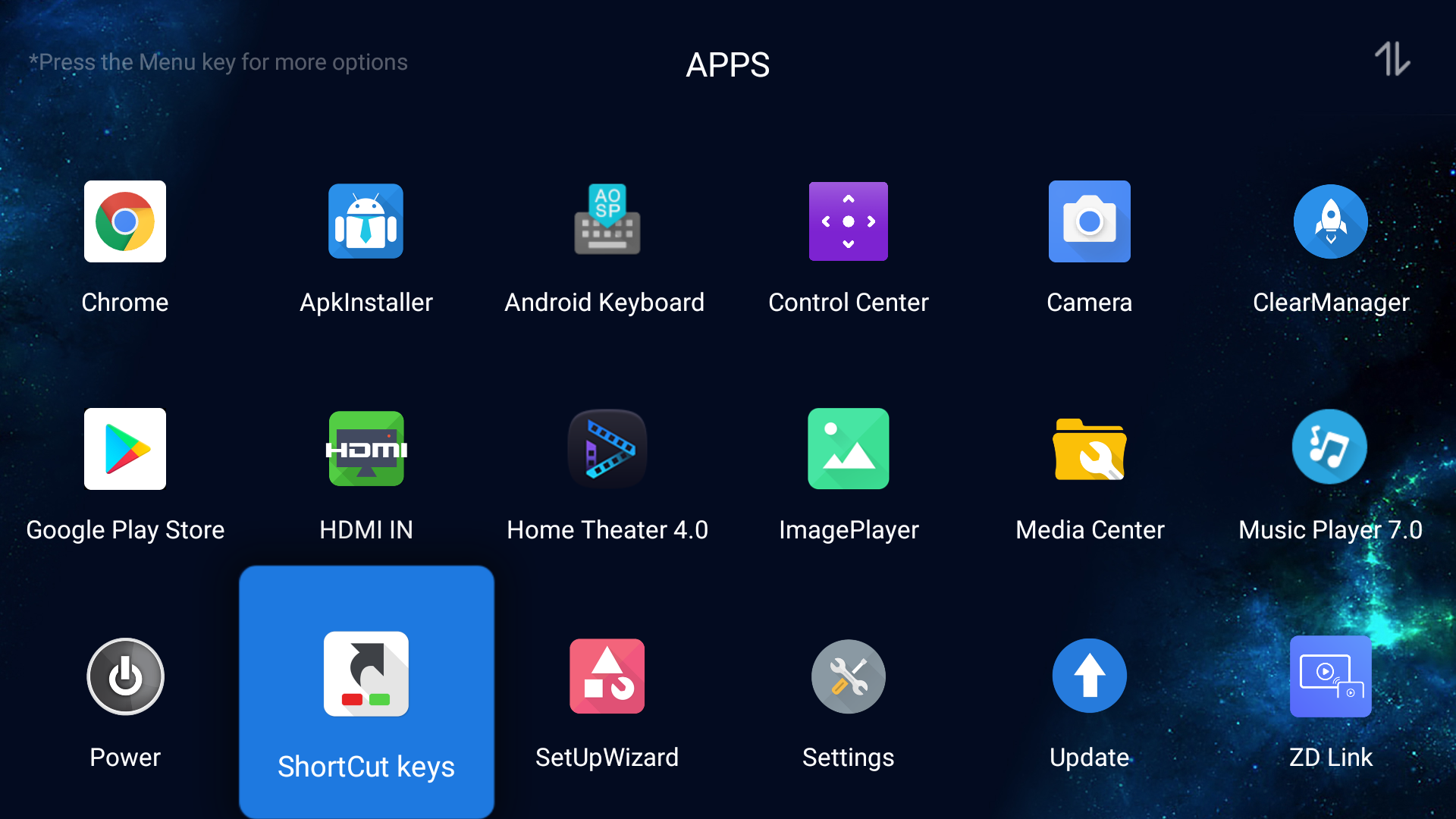
Task: Open the Chrome browser app
Action: point(125,221)
